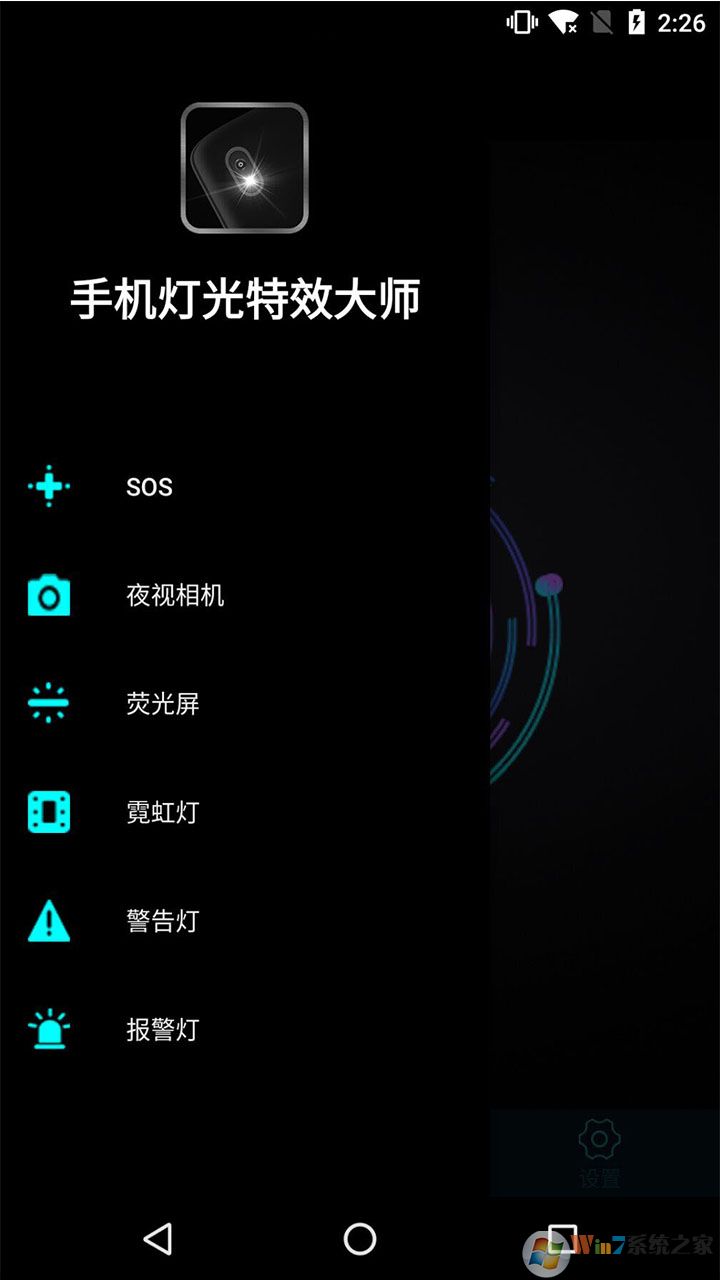Open the SOS mode
720x1280 pixels.
coord(149,487)
